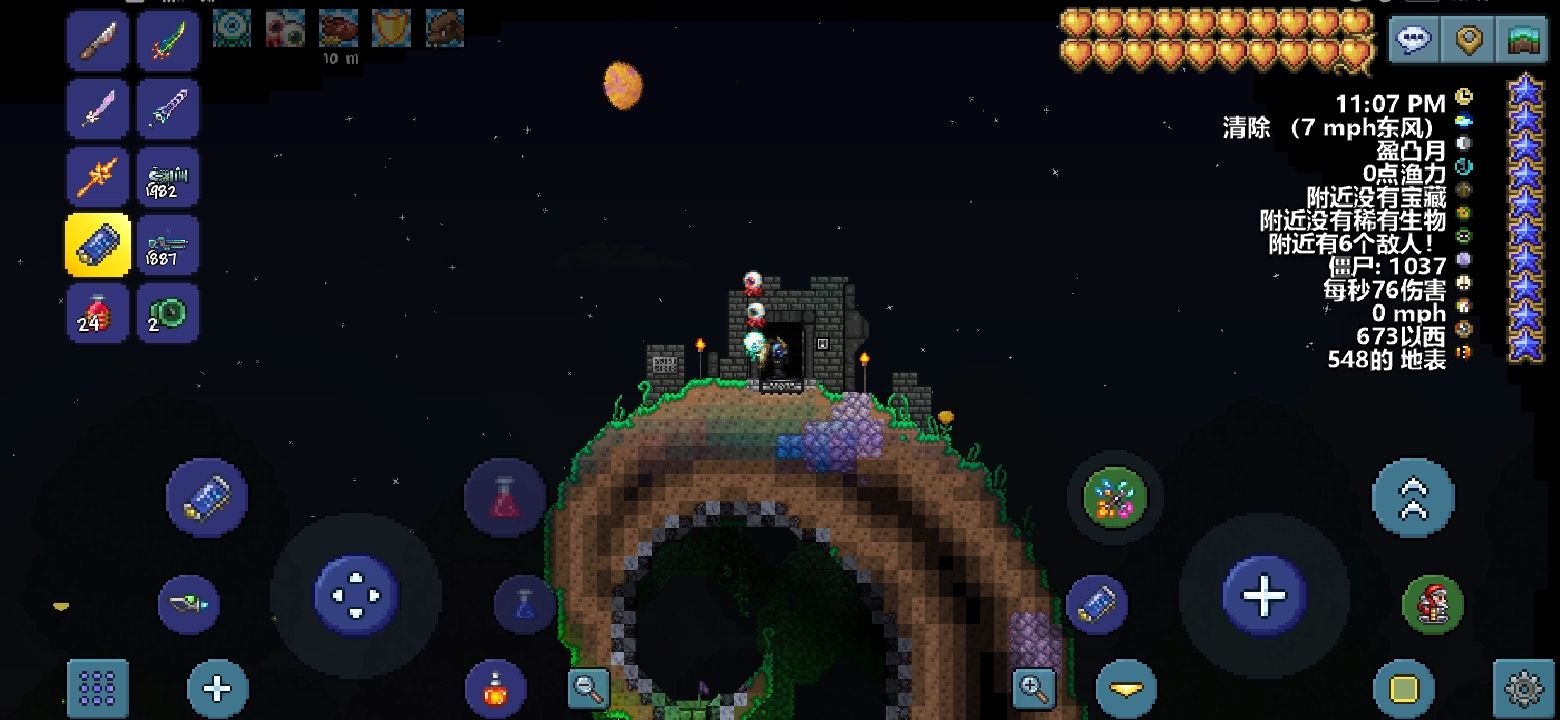1560x720 pixels.
Task: Tap the yellow down-arrow drop button
Action: tap(1126, 688)
